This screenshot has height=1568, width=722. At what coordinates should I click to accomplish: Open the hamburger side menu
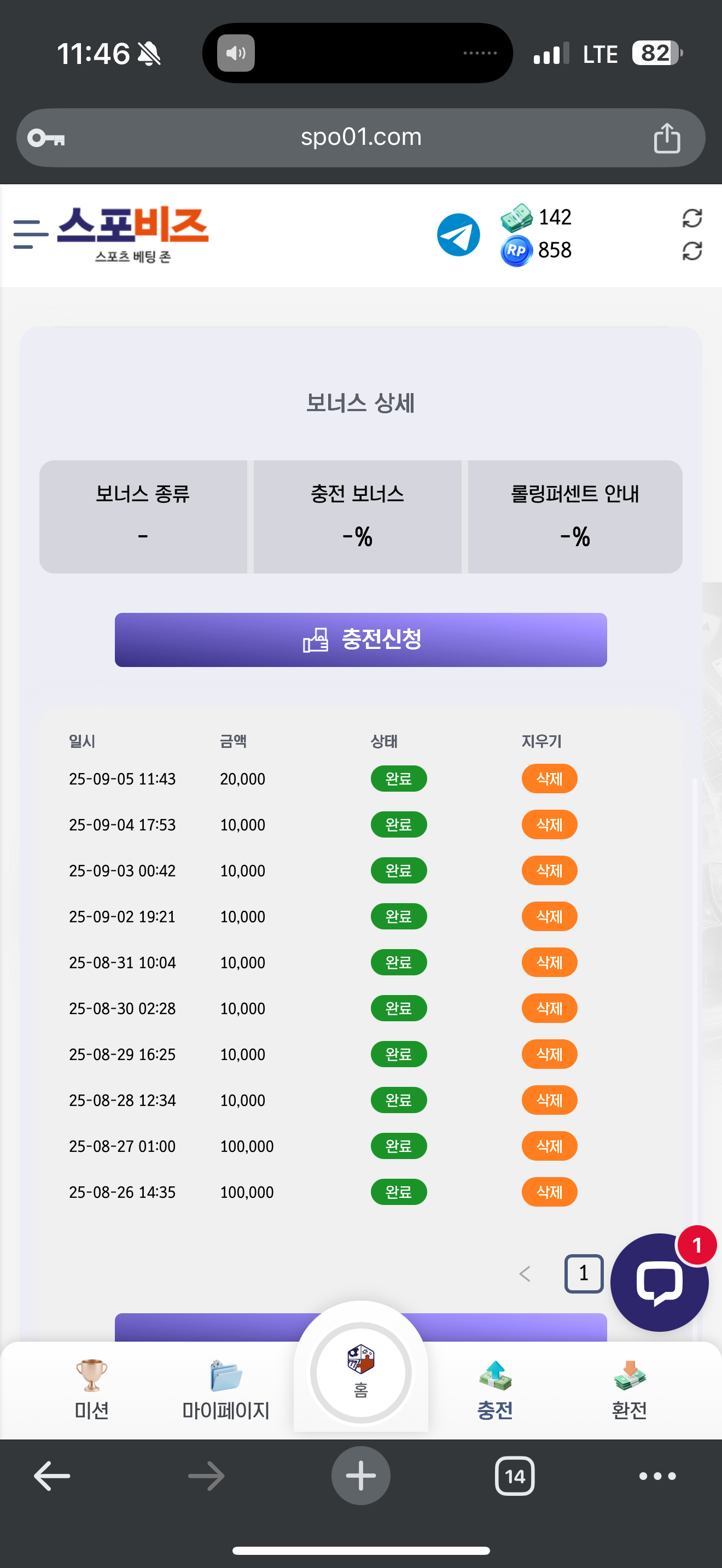pyautogui.click(x=31, y=235)
